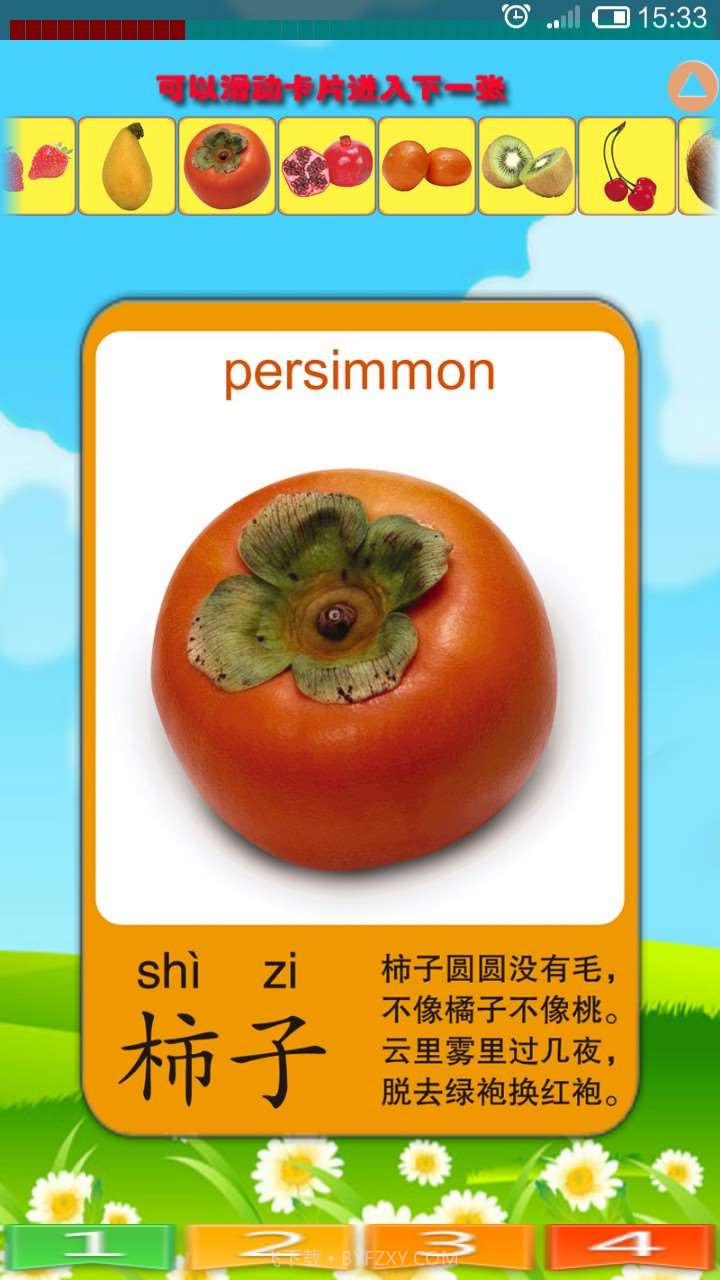The height and width of the screenshot is (1280, 720).
Task: Tap the red button numbered 4
Action: pyautogui.click(x=630, y=1246)
